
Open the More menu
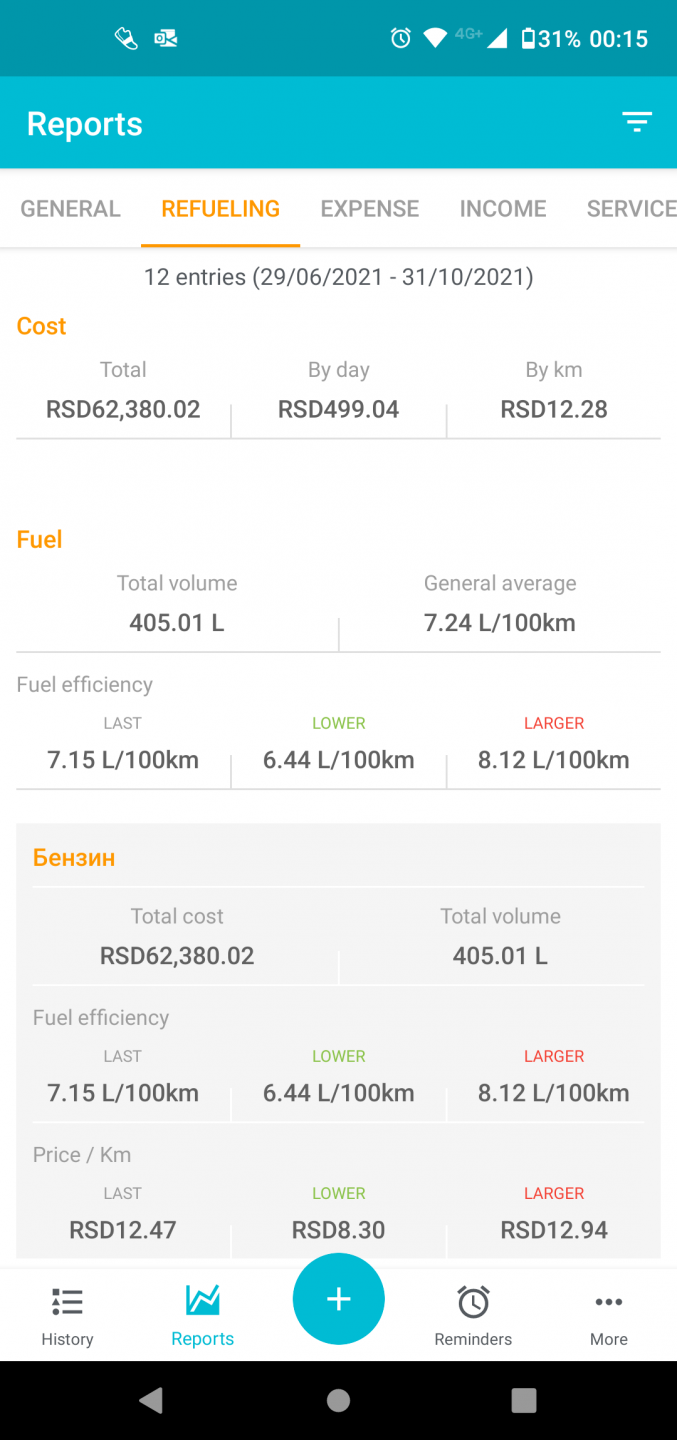coord(608,1317)
